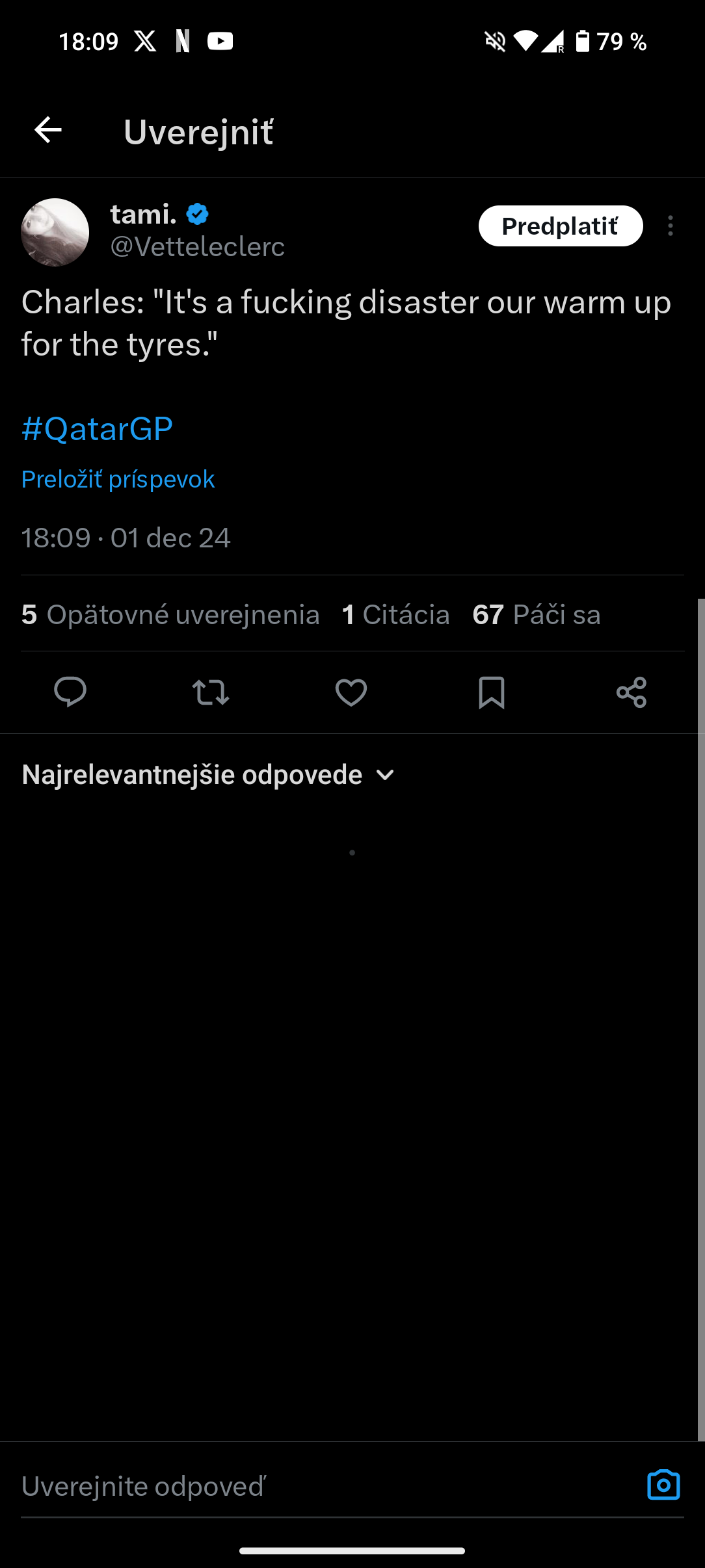
Task: Tap the reply bubble icon
Action: point(70,692)
